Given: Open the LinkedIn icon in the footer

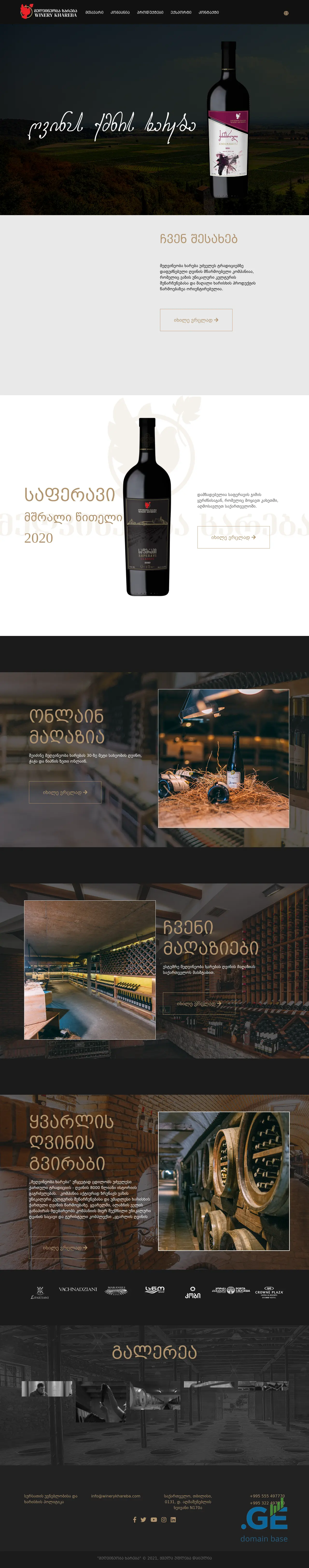Looking at the screenshot, I should tap(173, 1519).
